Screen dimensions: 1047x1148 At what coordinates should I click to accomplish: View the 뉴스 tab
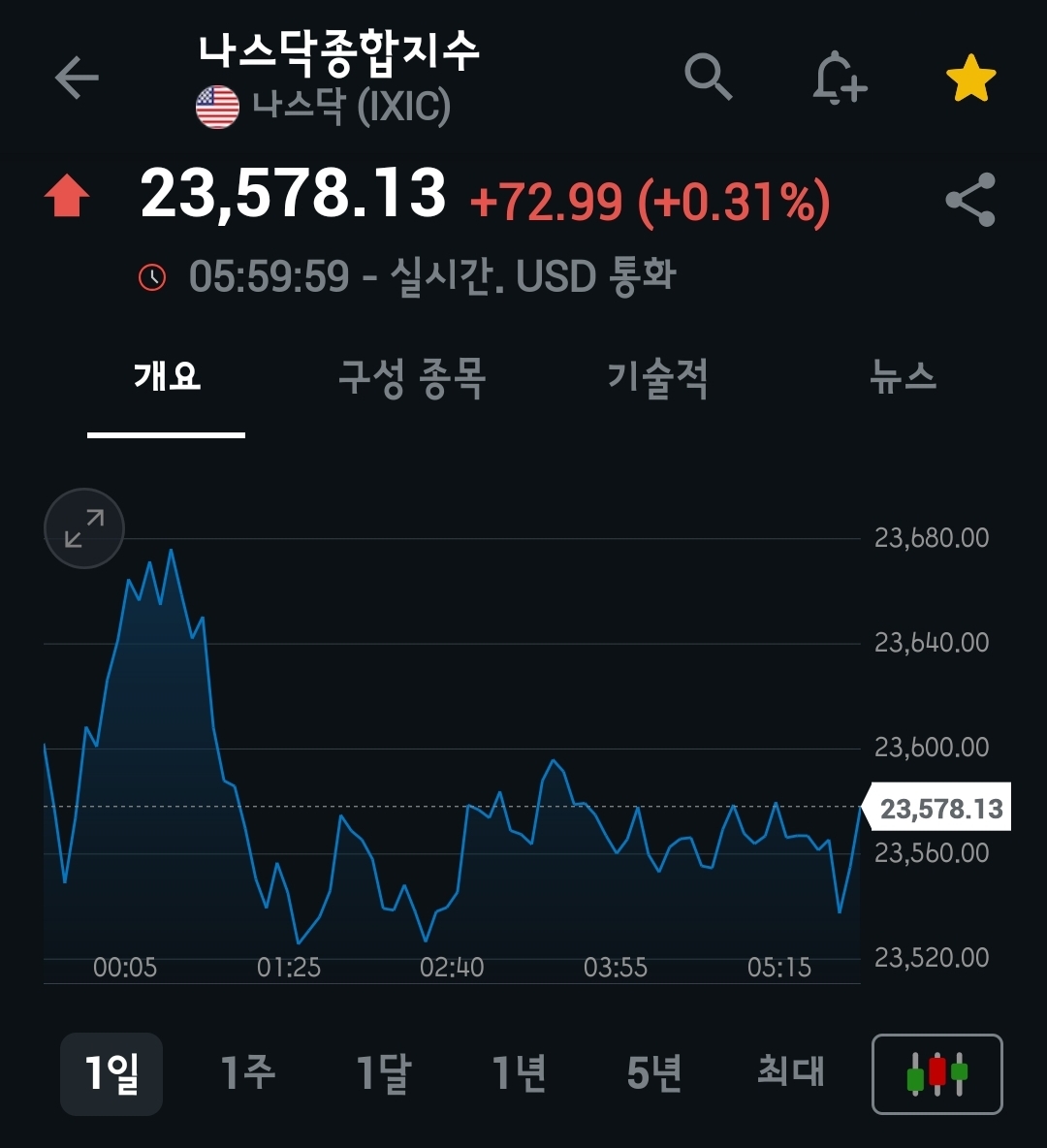(x=903, y=376)
